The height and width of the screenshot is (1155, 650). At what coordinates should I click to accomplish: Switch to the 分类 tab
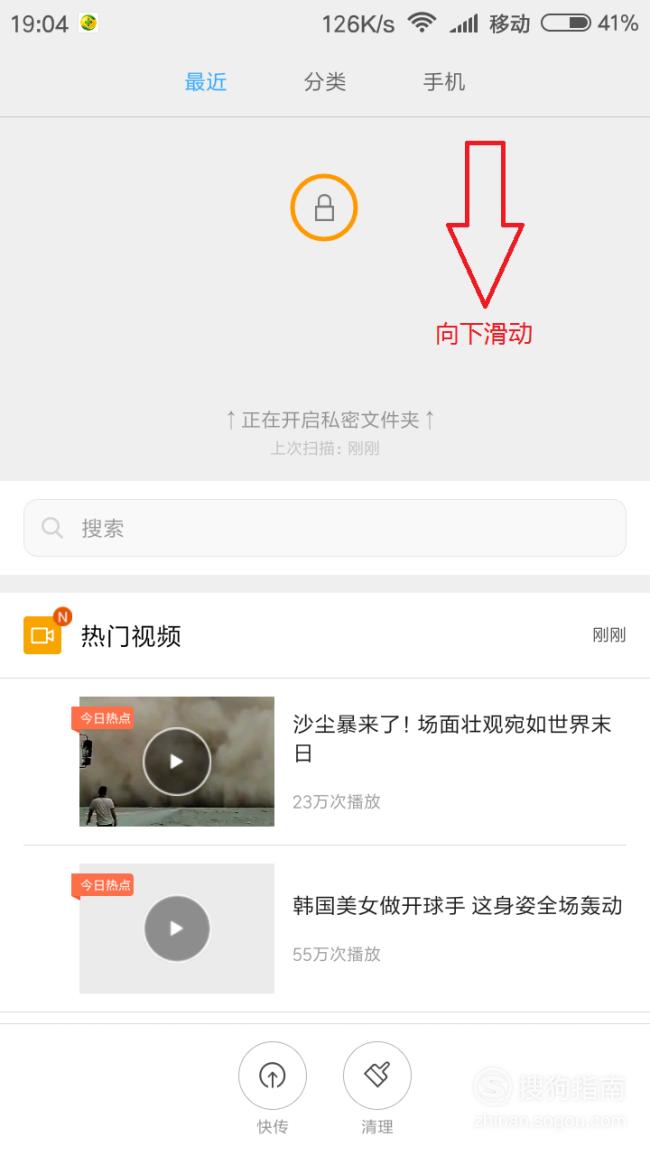pyautogui.click(x=325, y=82)
